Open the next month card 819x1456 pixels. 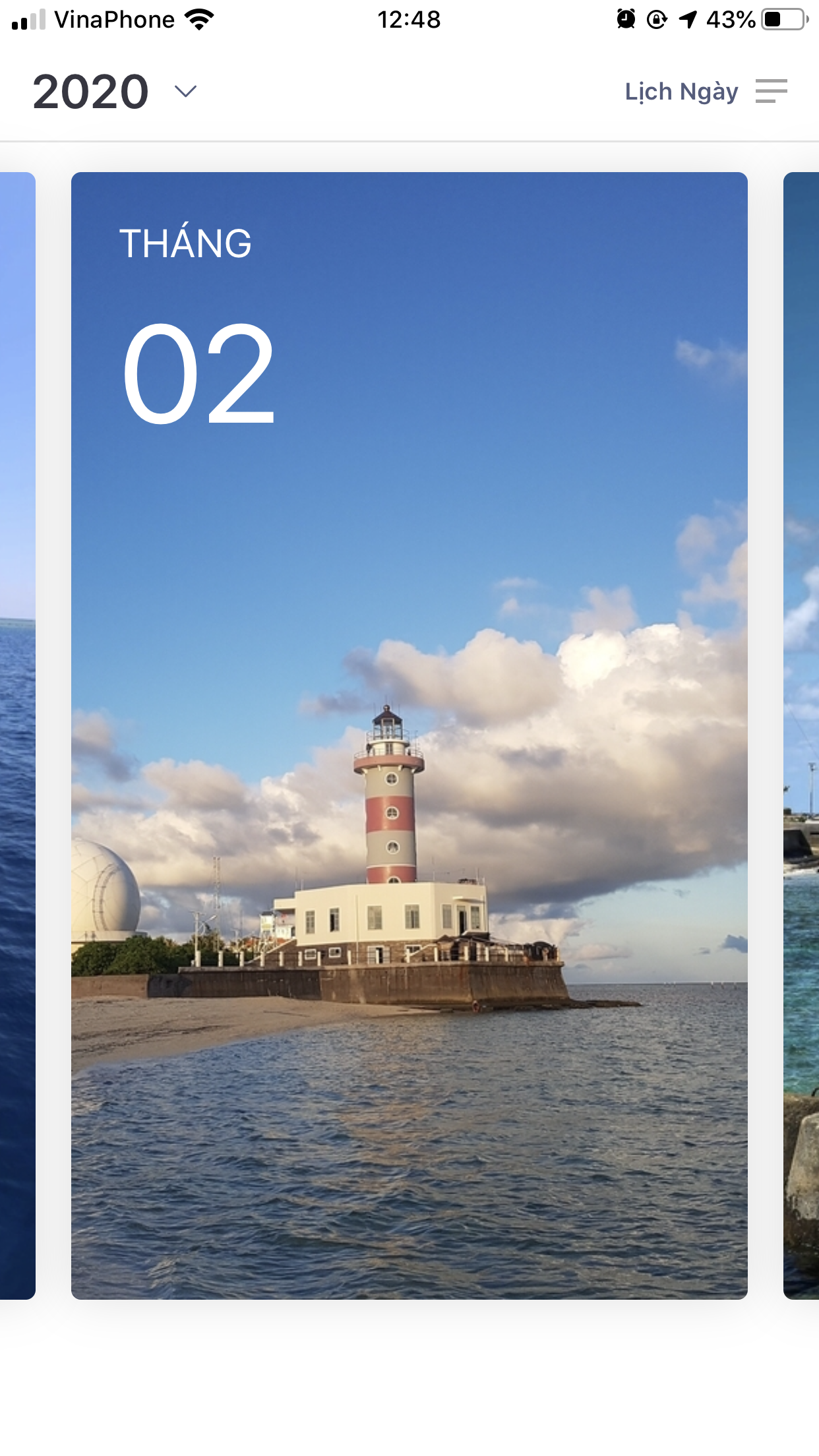pyautogui.click(x=802, y=735)
